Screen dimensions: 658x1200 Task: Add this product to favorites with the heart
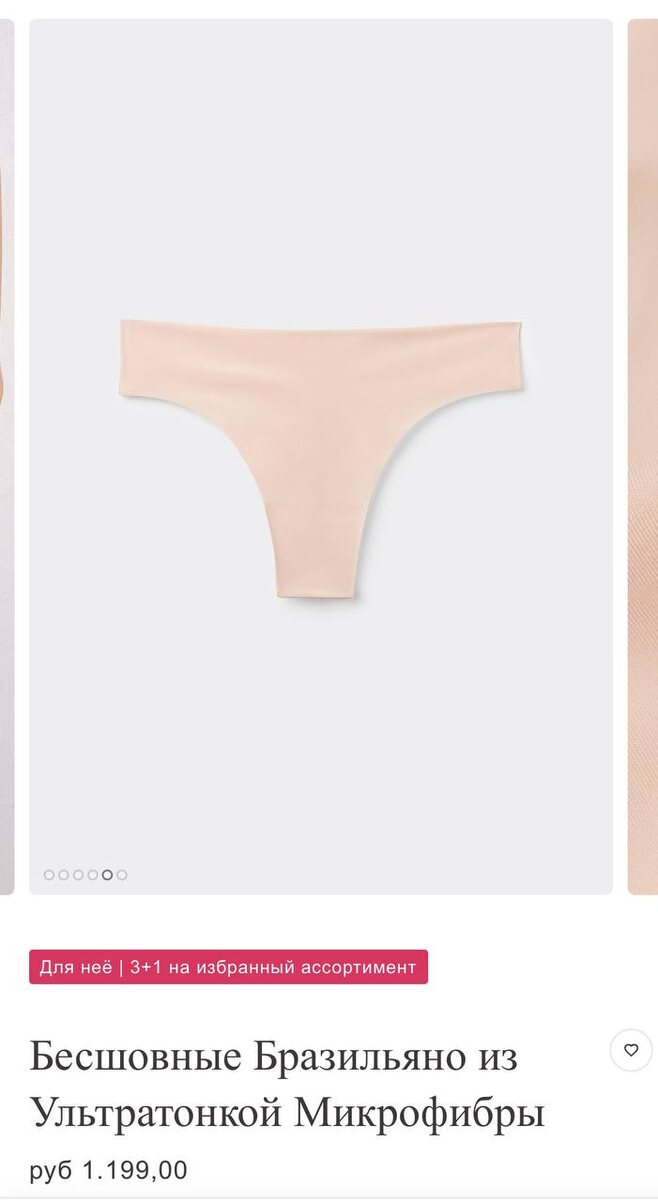631,1050
